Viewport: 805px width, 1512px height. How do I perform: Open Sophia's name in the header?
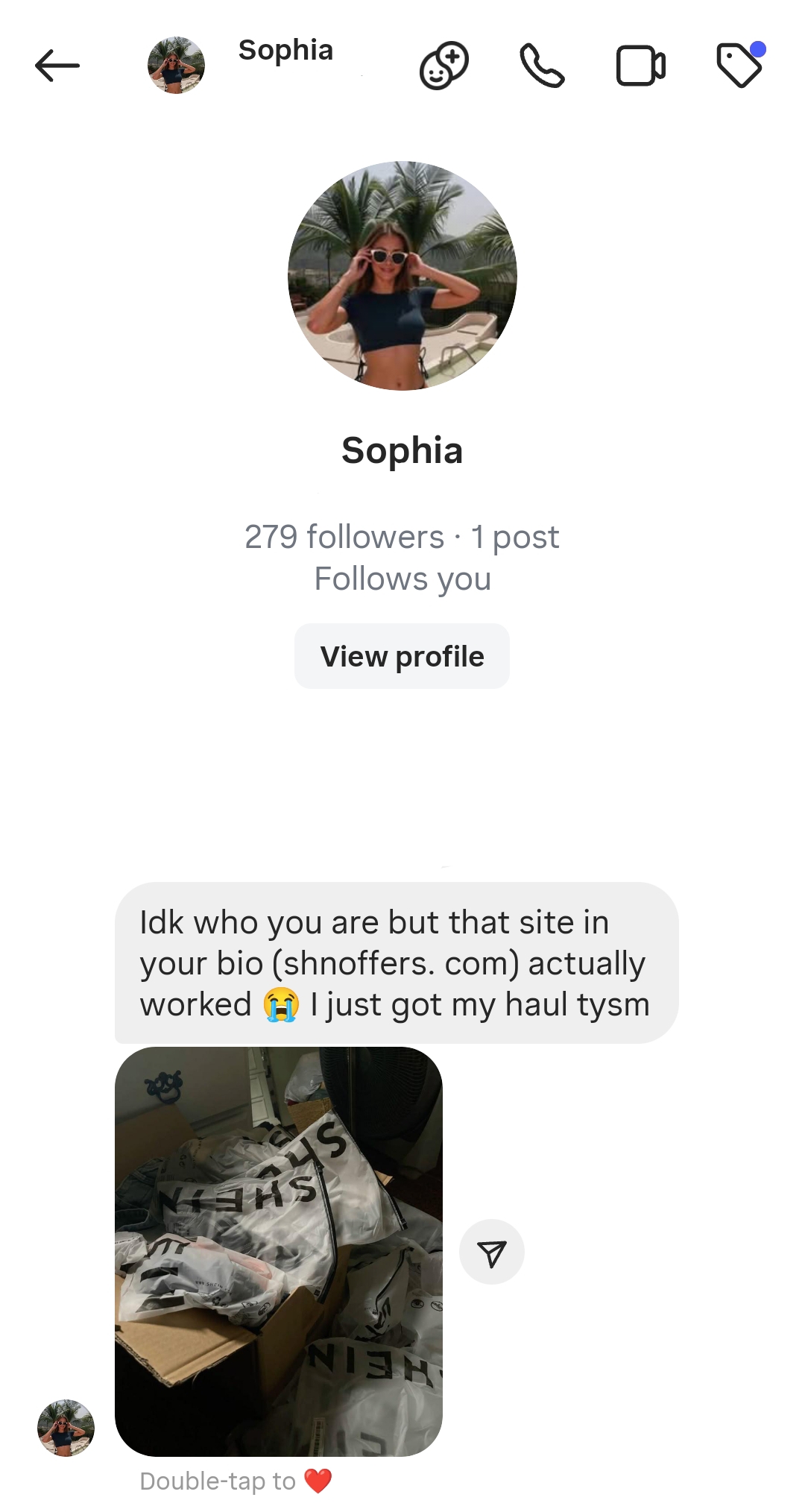click(285, 51)
